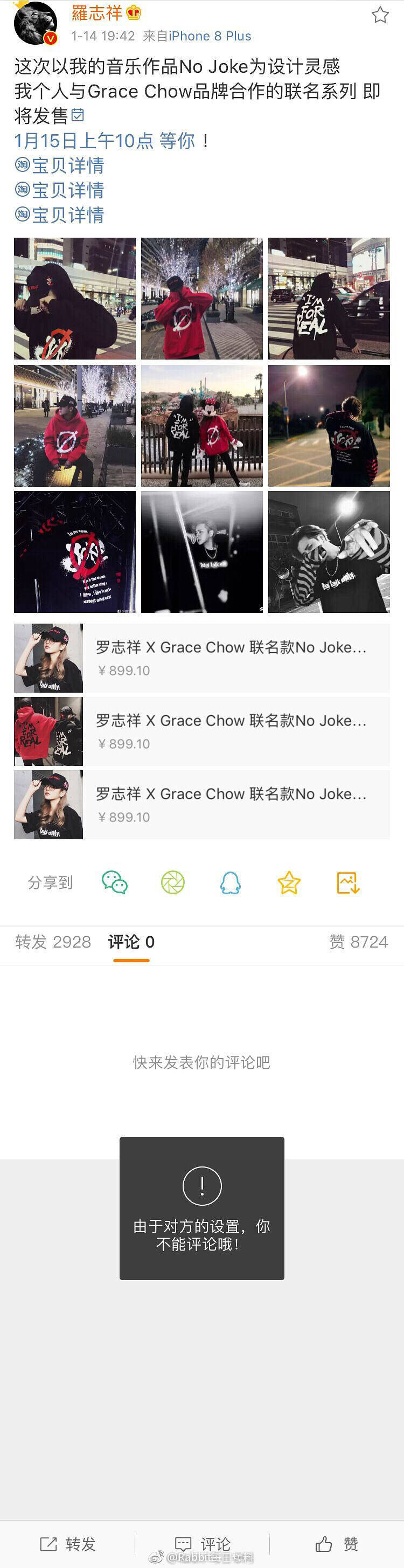Image resolution: width=404 pixels, height=1568 pixels.
Task: Select the 评论 0 tab
Action: click(131, 942)
